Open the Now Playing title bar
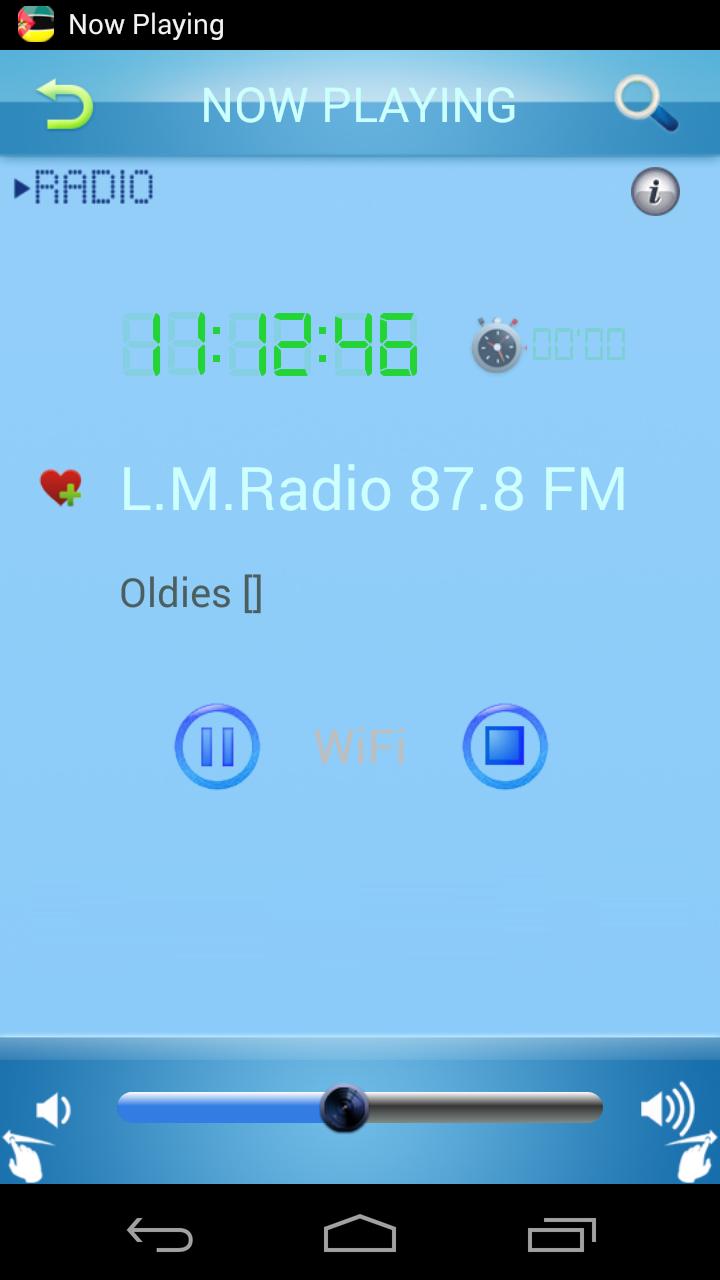 click(145, 24)
